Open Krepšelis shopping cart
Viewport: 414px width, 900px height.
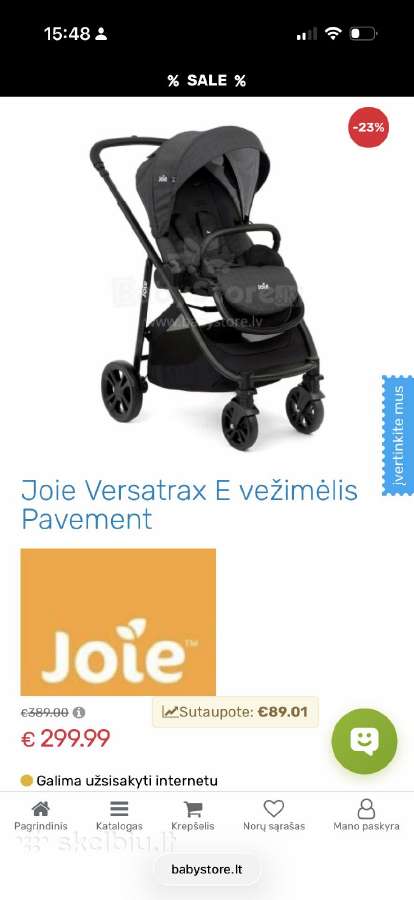193,816
